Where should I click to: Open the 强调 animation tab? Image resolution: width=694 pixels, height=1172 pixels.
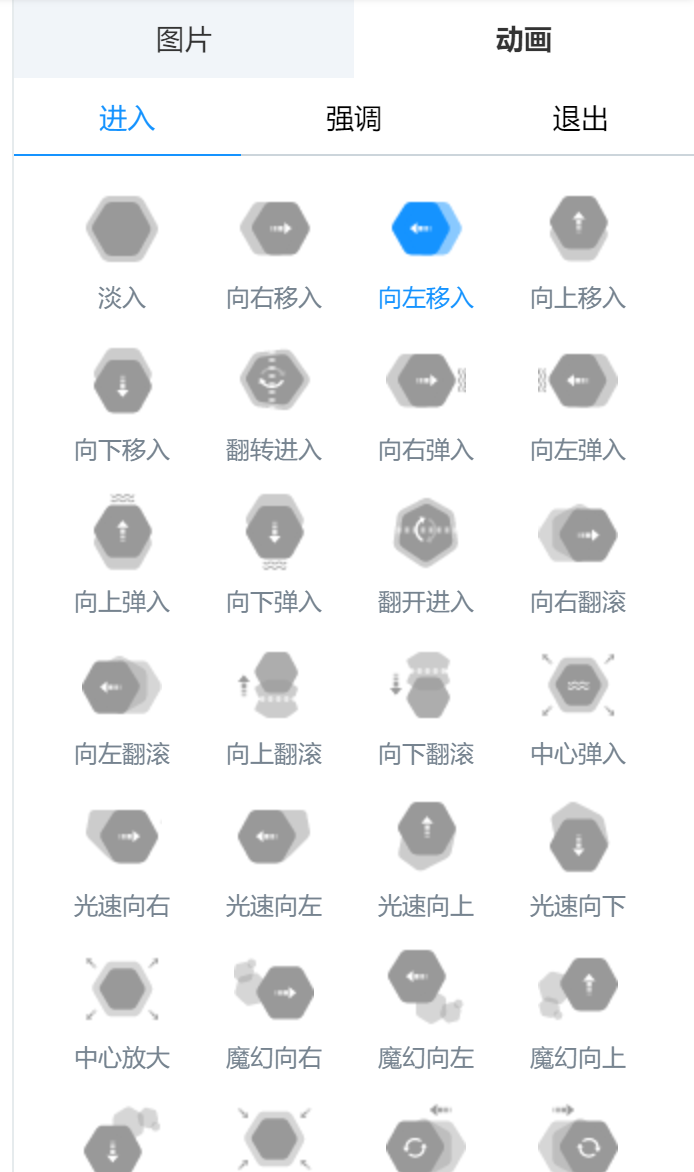(x=353, y=119)
